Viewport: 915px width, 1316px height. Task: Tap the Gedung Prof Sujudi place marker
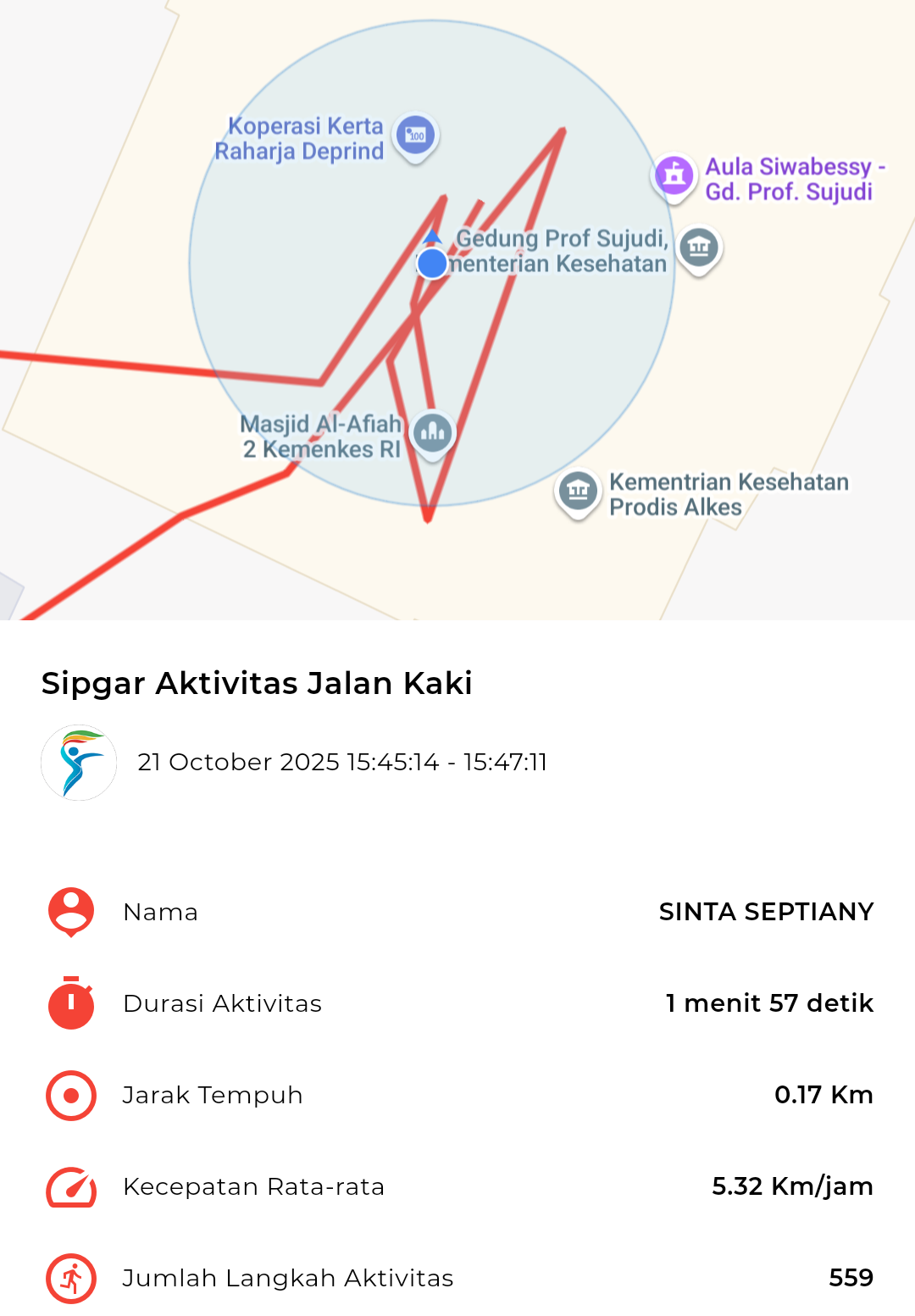(x=699, y=248)
